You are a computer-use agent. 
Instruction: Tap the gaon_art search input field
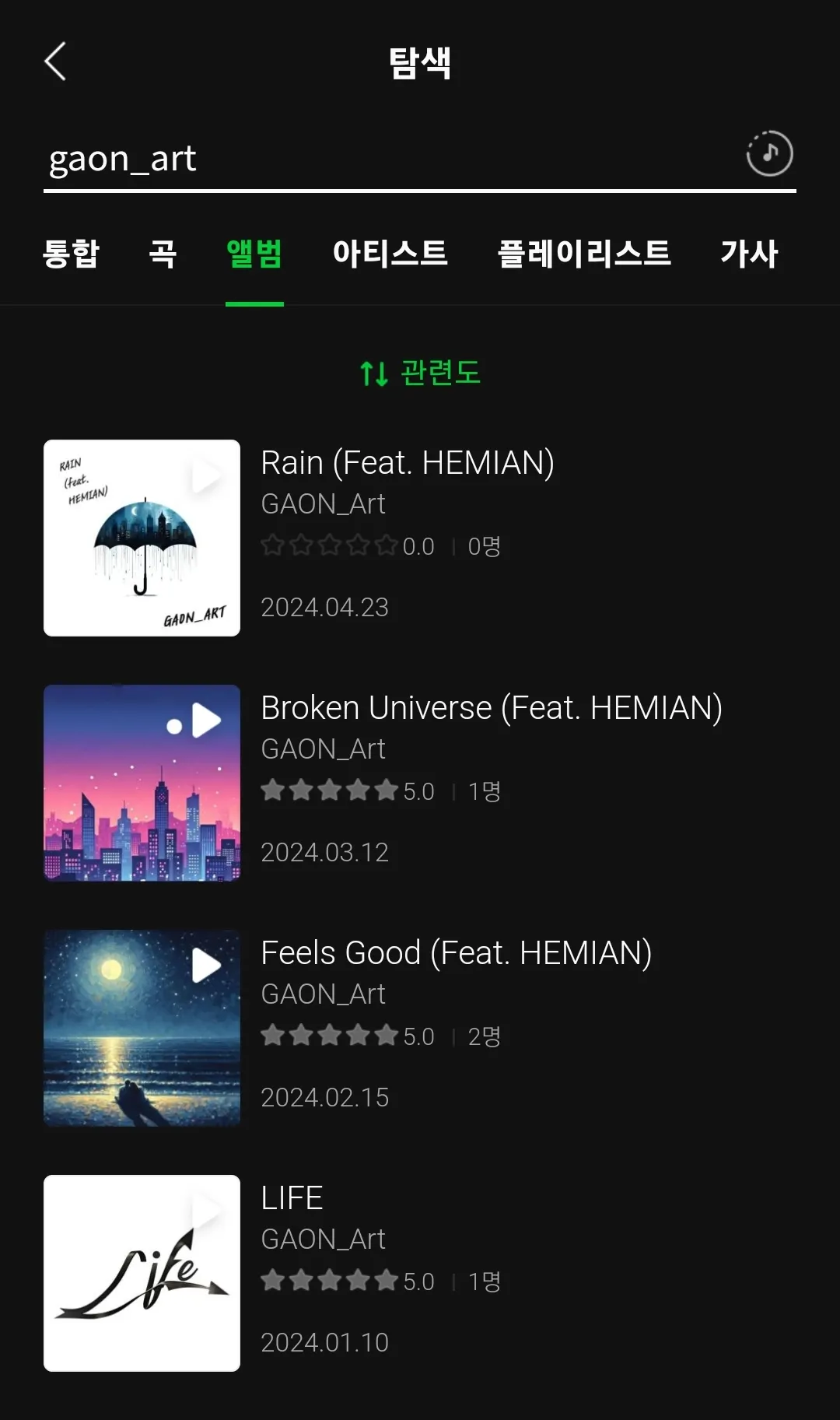(311, 160)
